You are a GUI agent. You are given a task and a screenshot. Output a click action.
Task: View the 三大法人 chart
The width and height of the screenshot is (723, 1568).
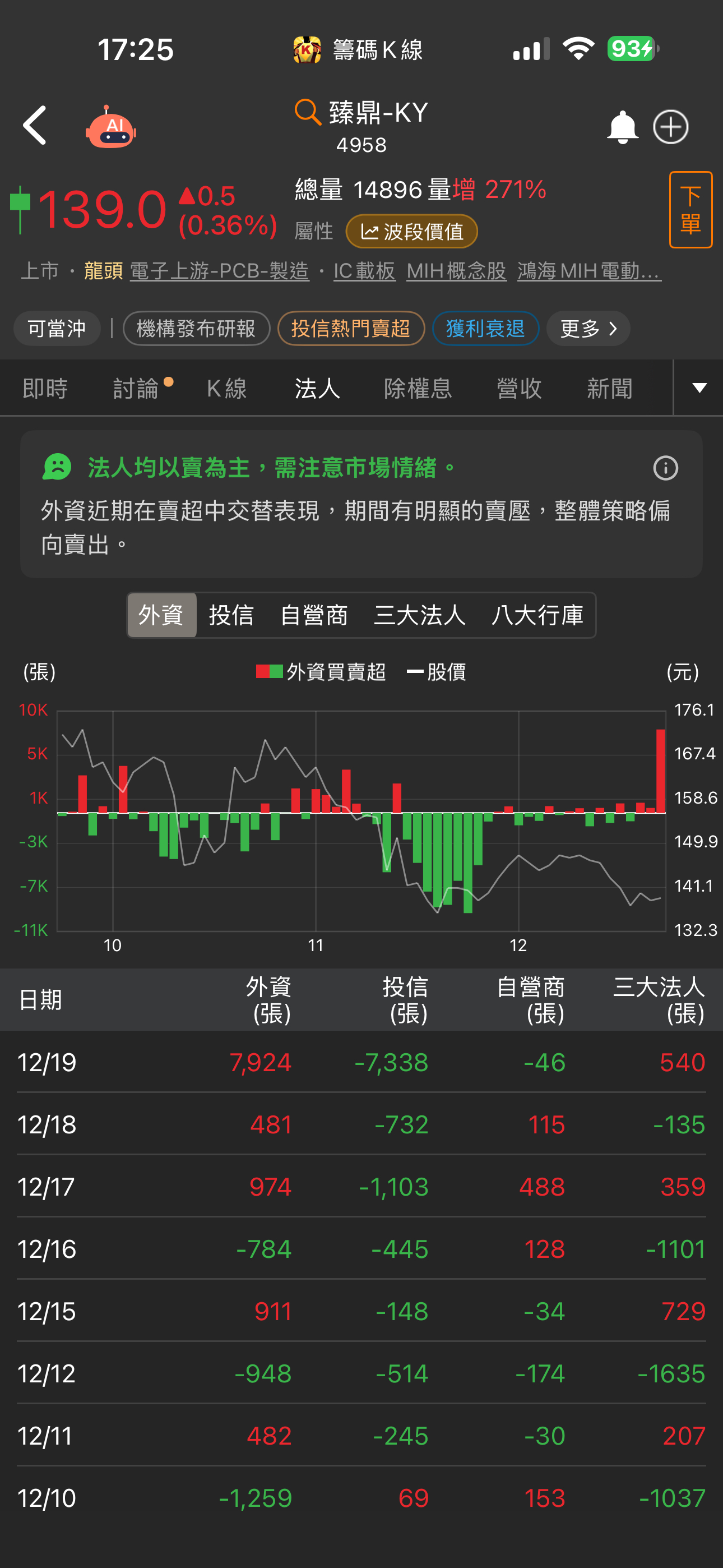click(x=420, y=615)
